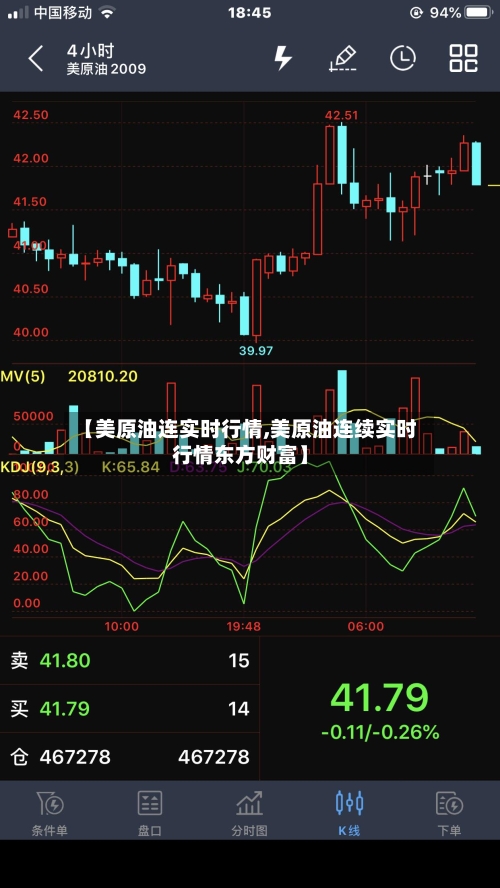500x888 pixels.
Task: Open the pencil drawing tool
Action: tap(343, 58)
